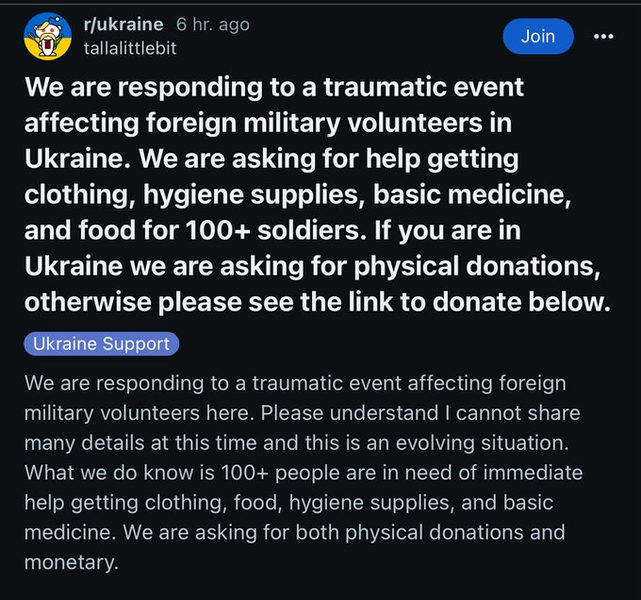The height and width of the screenshot is (600, 641).
Task: Open the post overflow menu
Action: [x=603, y=36]
